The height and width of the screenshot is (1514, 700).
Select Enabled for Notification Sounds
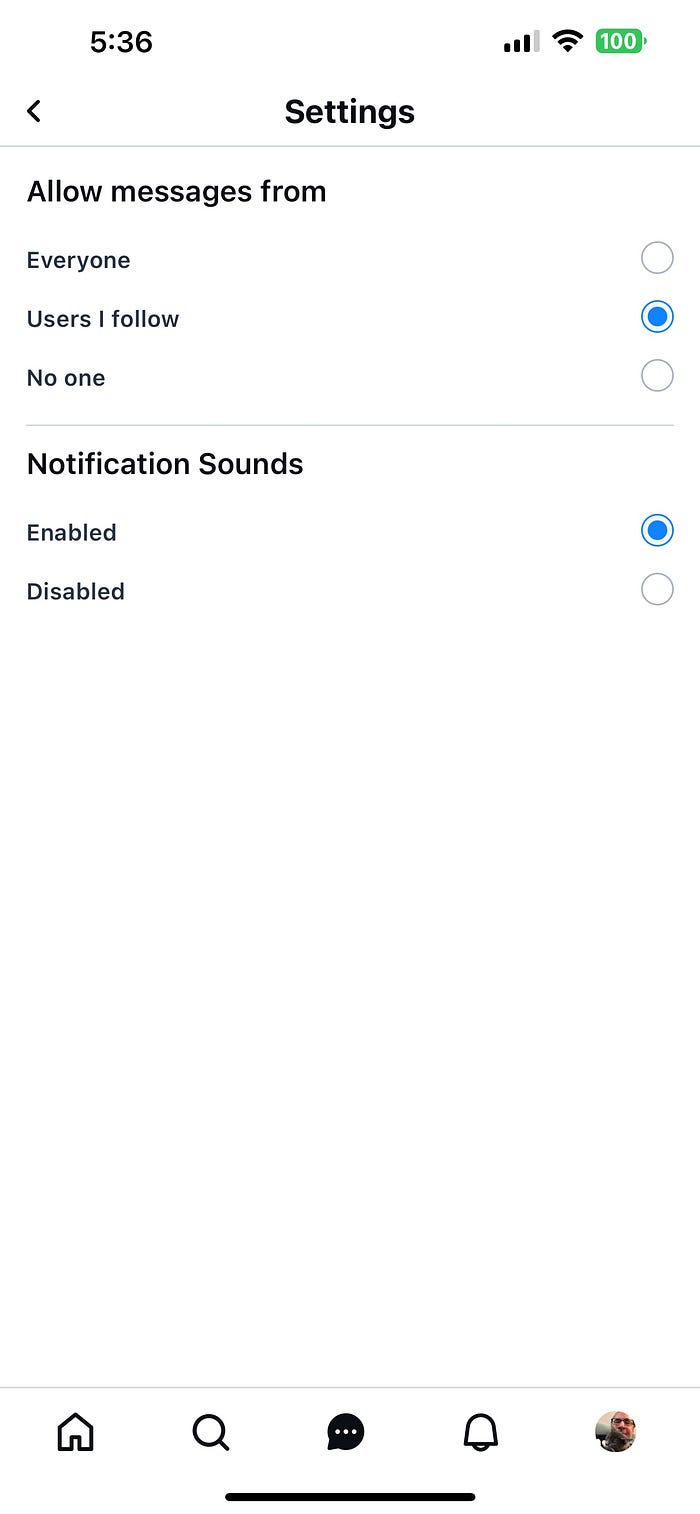(x=656, y=530)
